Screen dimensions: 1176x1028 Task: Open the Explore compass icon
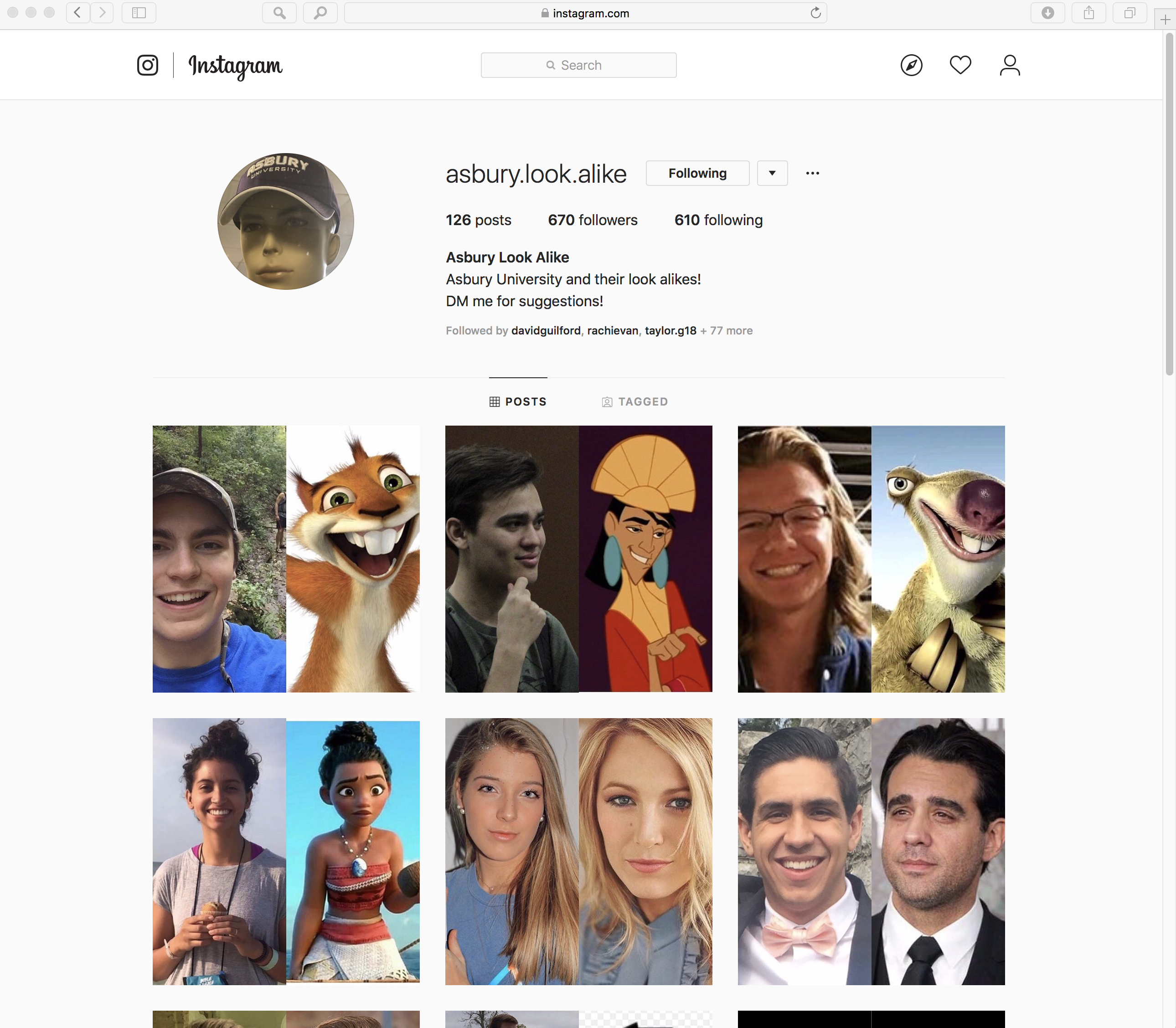coord(911,66)
